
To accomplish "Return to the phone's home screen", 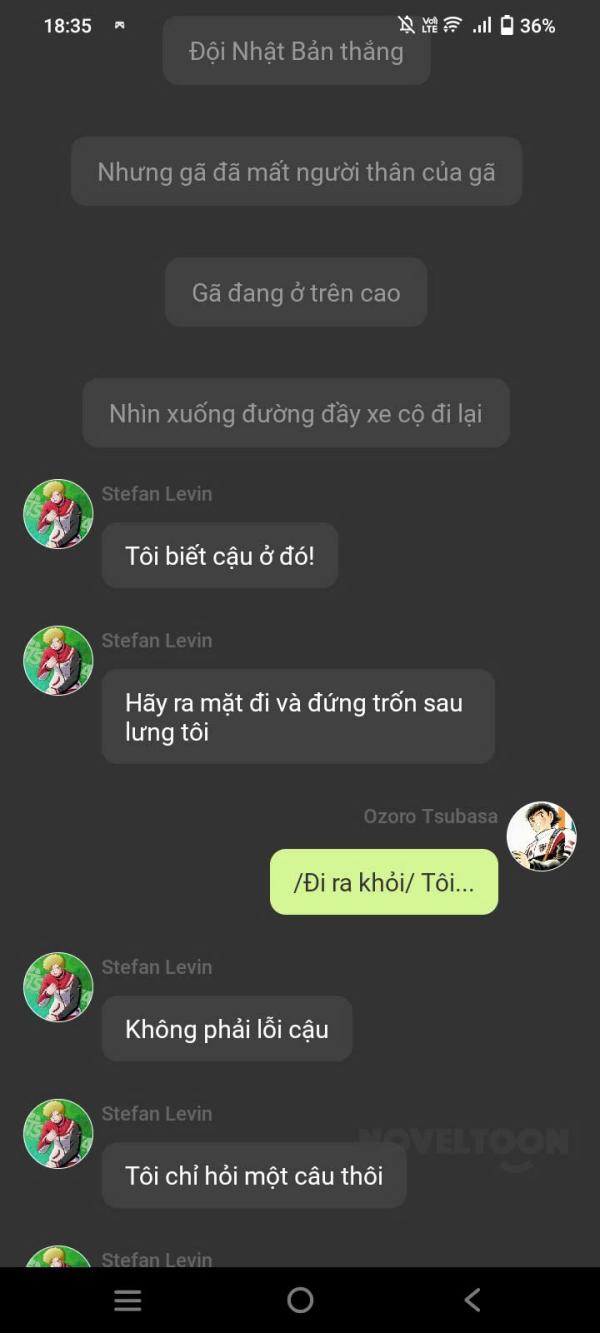I will point(300,1299).
